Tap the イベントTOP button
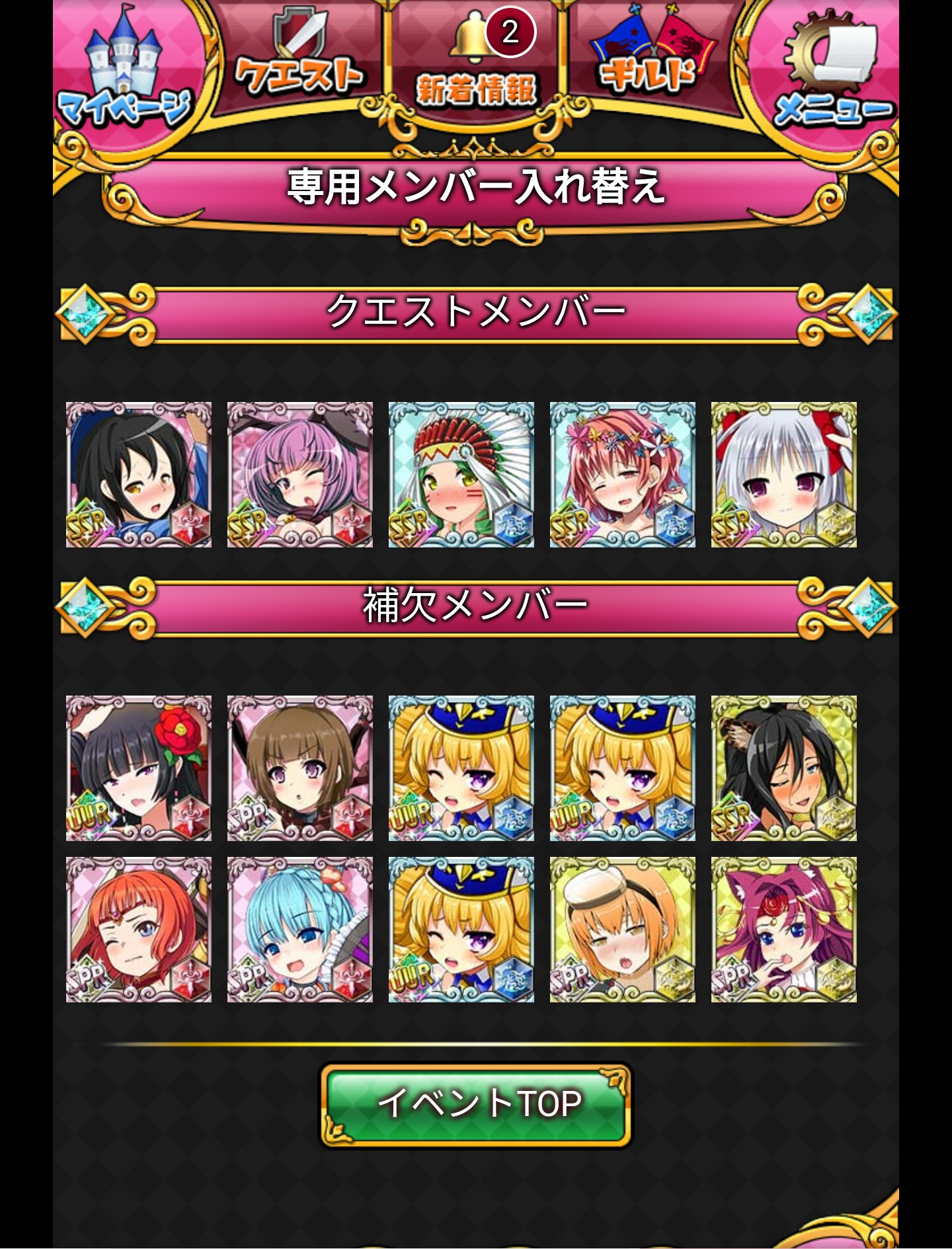The width and height of the screenshot is (952, 1249). 475,1104
